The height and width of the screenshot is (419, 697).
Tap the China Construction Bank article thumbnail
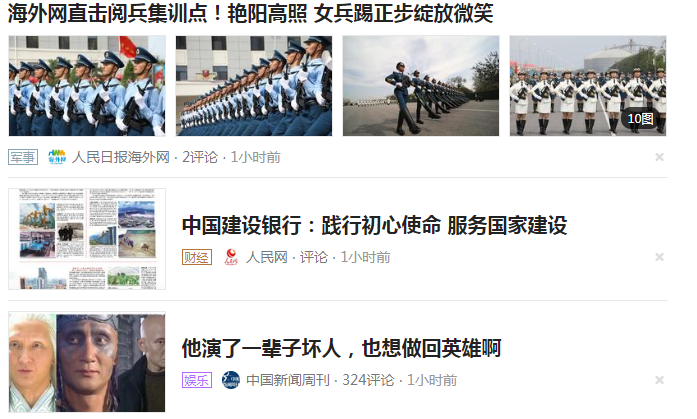[x=87, y=239]
